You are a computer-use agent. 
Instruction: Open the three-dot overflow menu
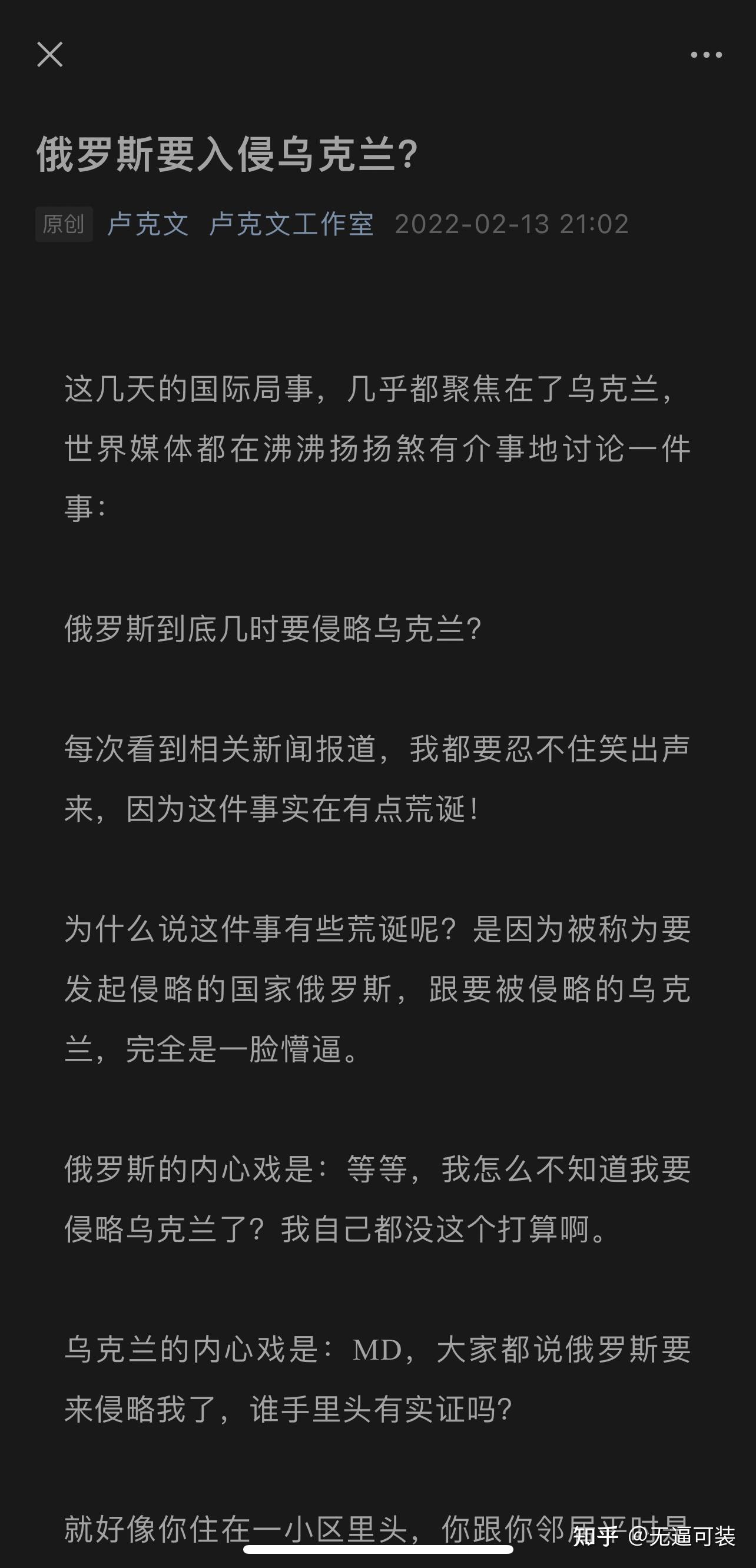(x=706, y=55)
